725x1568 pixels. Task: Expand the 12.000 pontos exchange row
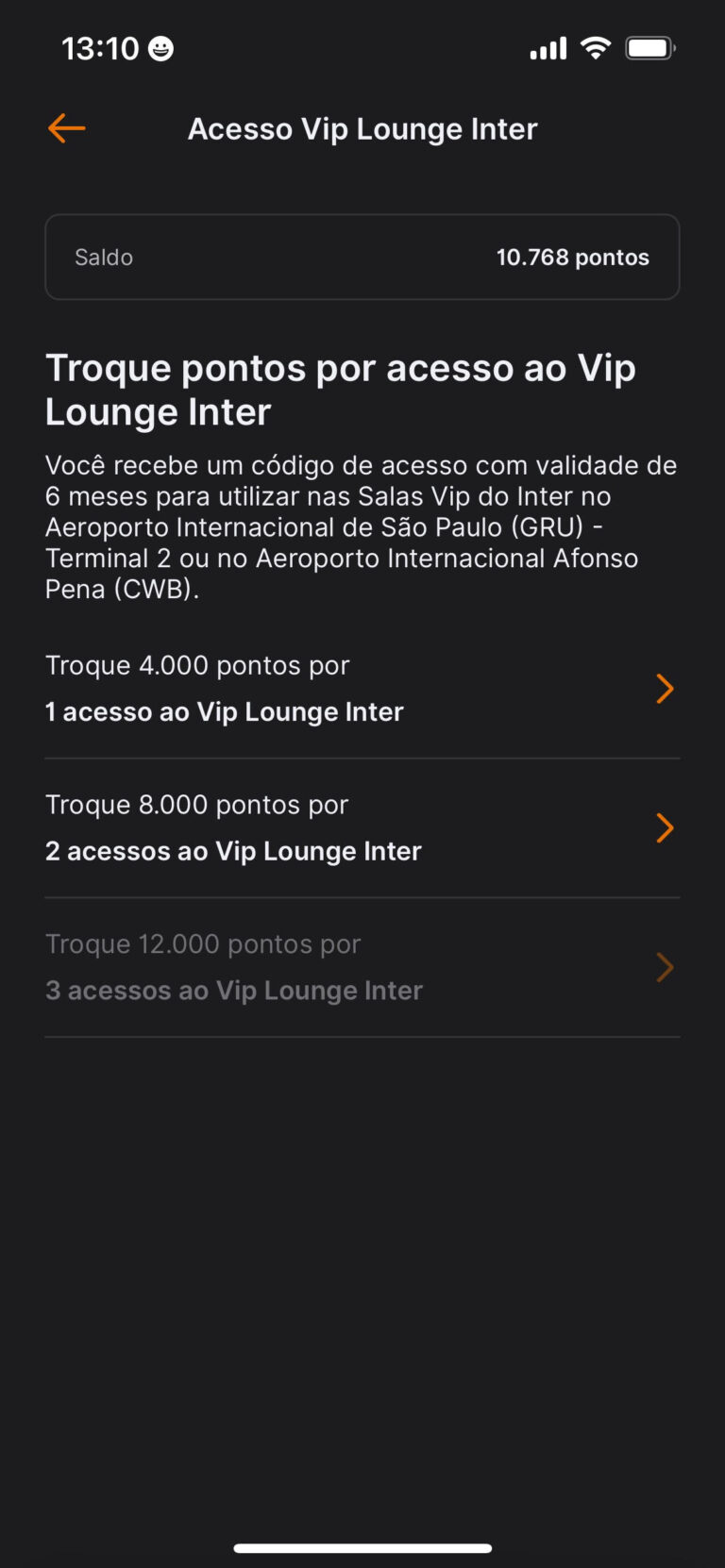coord(362,968)
